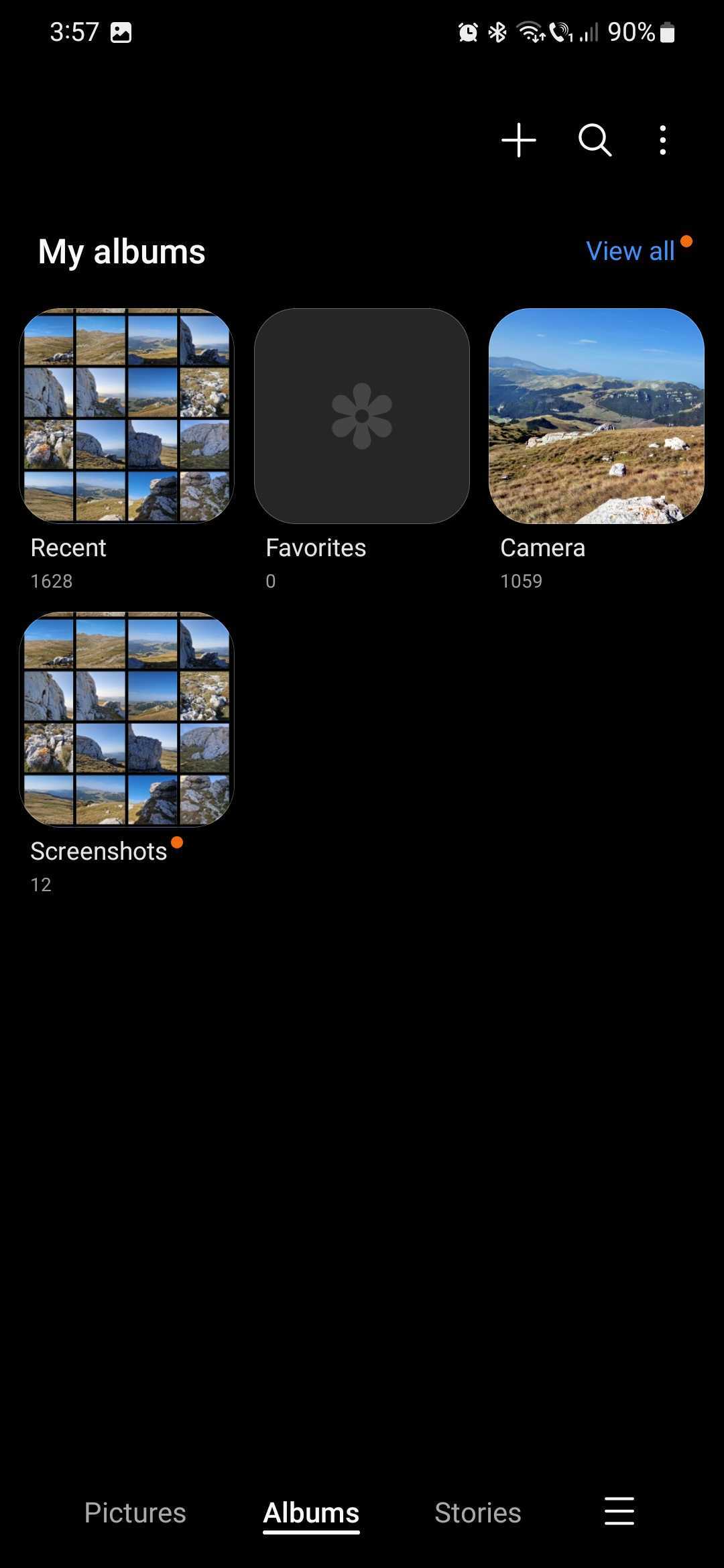The width and height of the screenshot is (724, 1568).
Task: Open the Recent album
Action: click(127, 416)
